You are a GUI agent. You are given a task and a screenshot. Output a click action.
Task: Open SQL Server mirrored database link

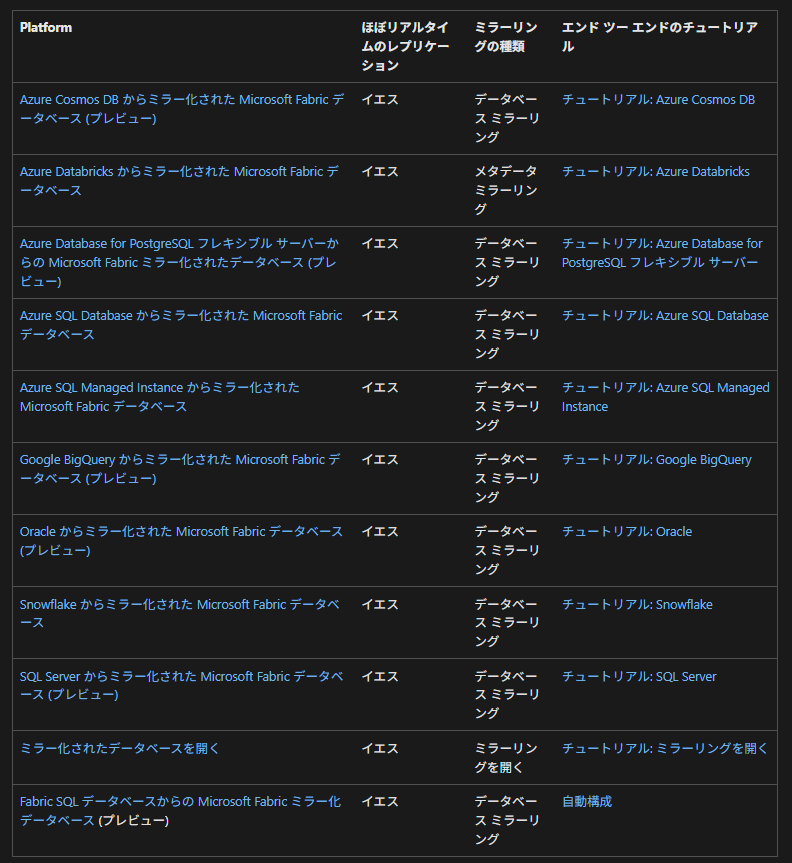coord(180,677)
